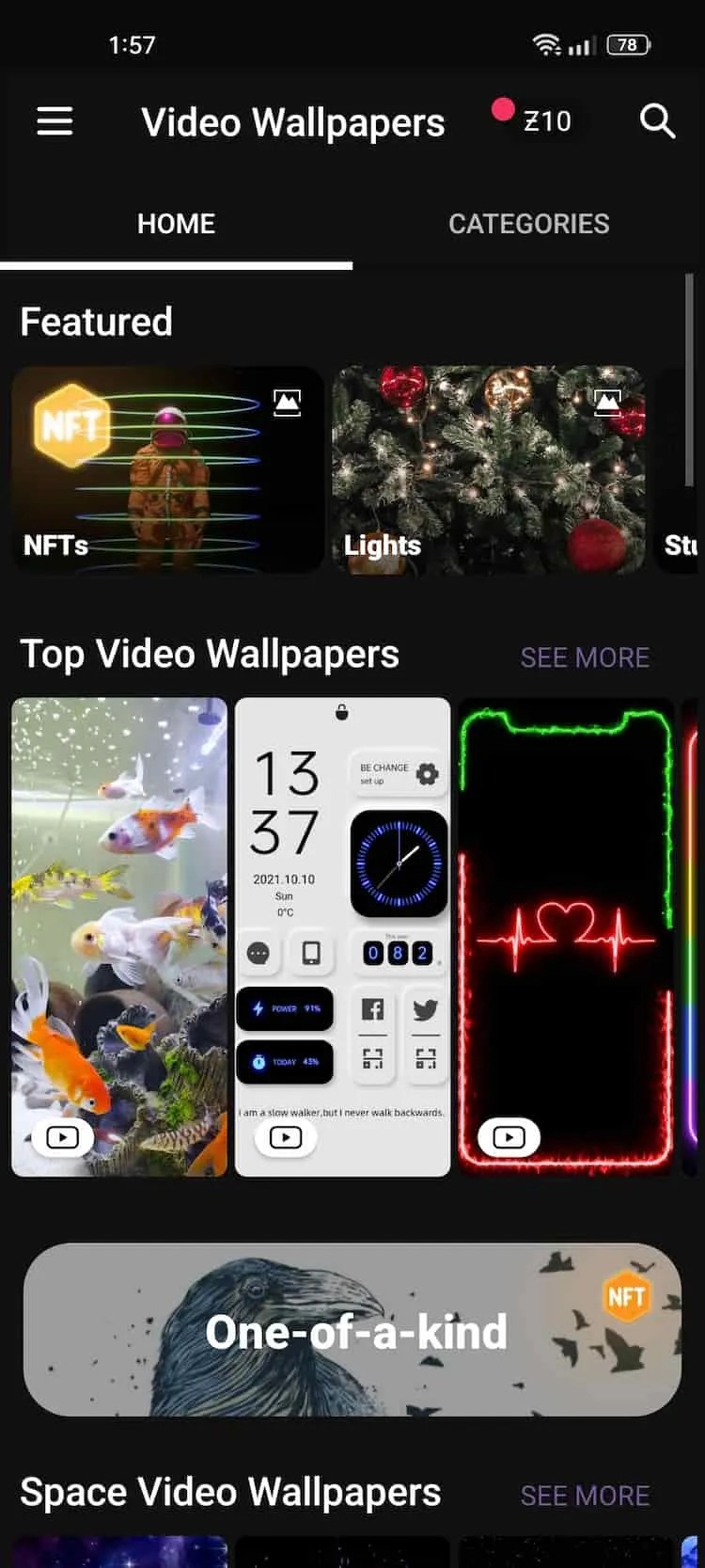Image resolution: width=705 pixels, height=1568 pixels.
Task: Tap the image icon on the Lights card
Action: coord(607,401)
